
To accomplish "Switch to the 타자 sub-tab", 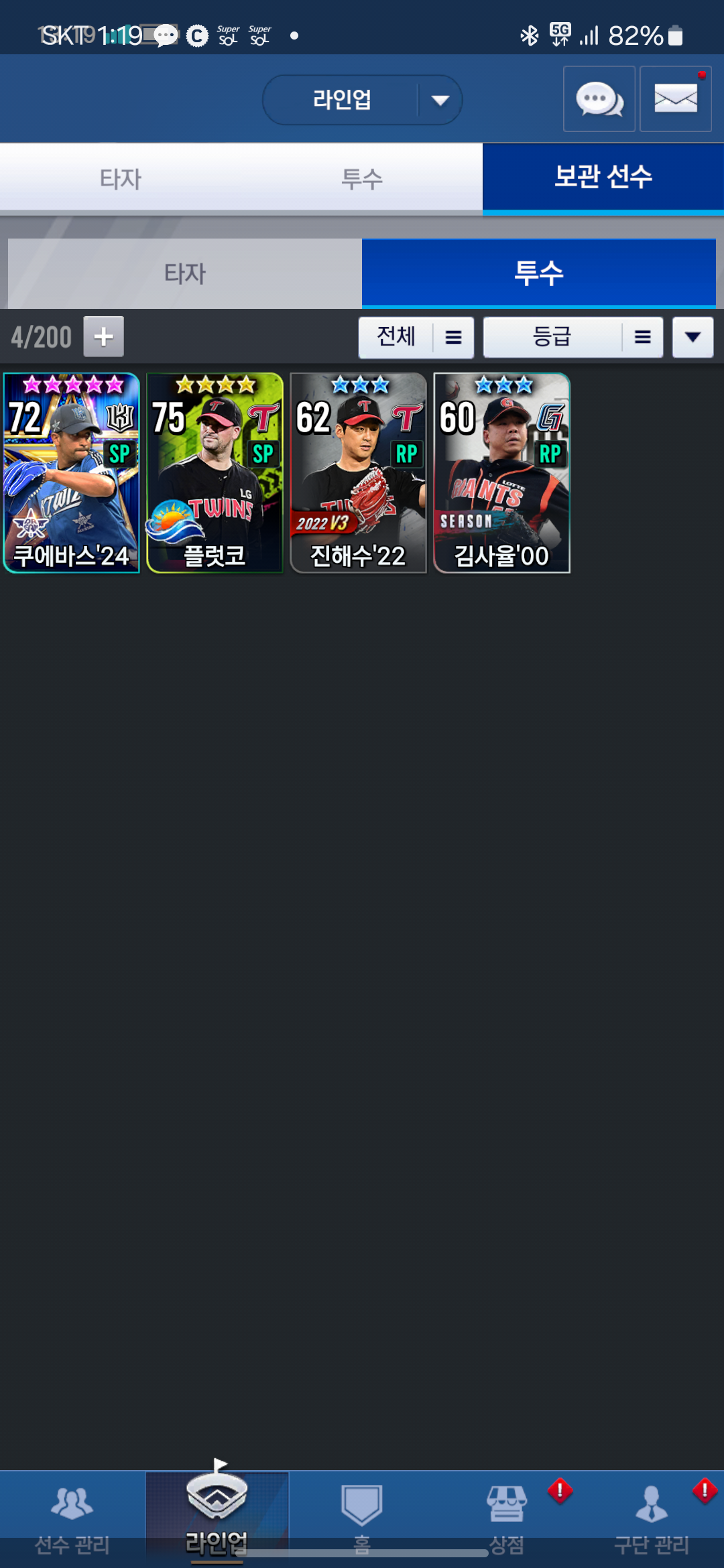I will tap(185, 273).
